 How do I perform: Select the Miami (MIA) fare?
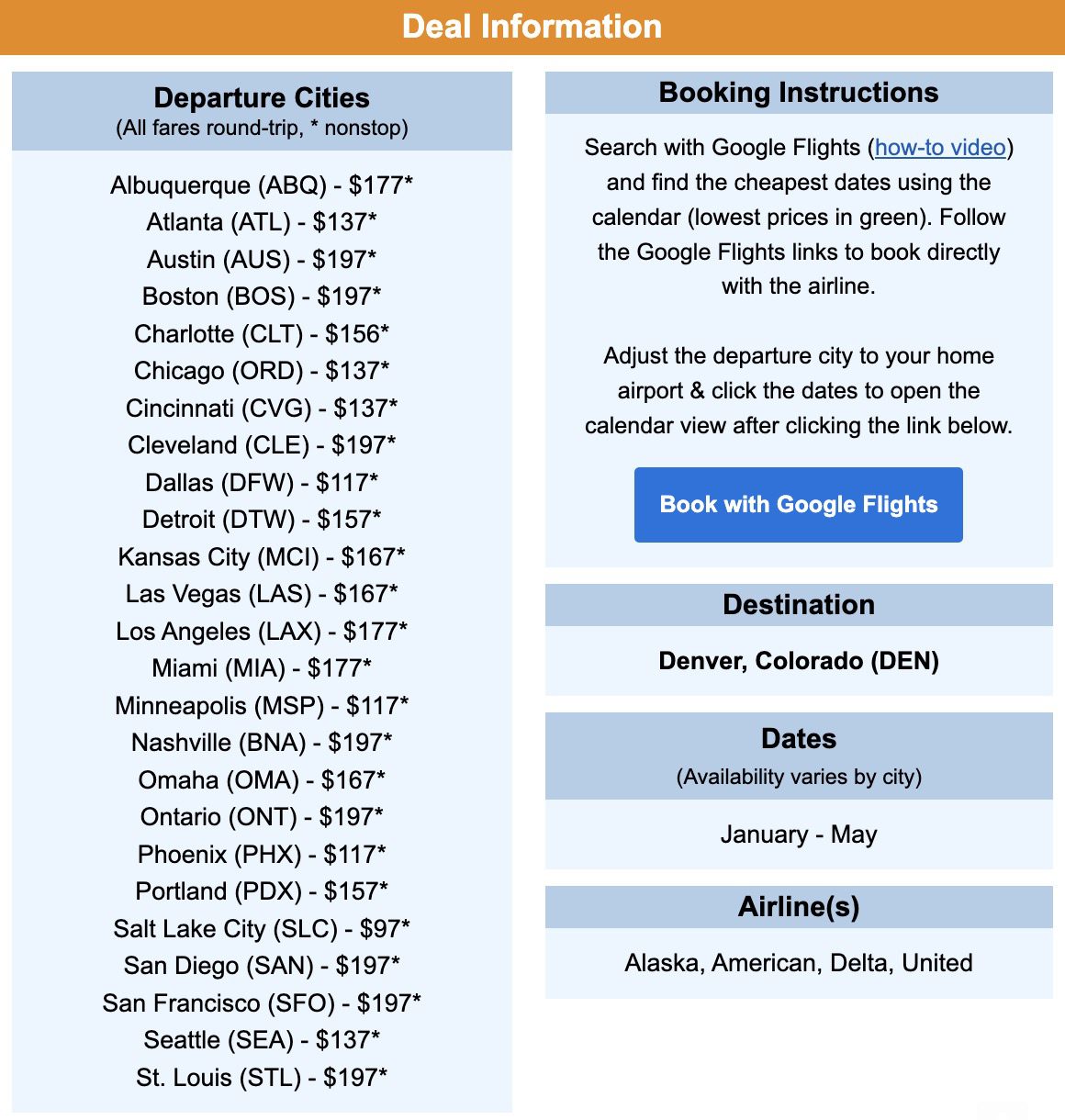[261, 667]
